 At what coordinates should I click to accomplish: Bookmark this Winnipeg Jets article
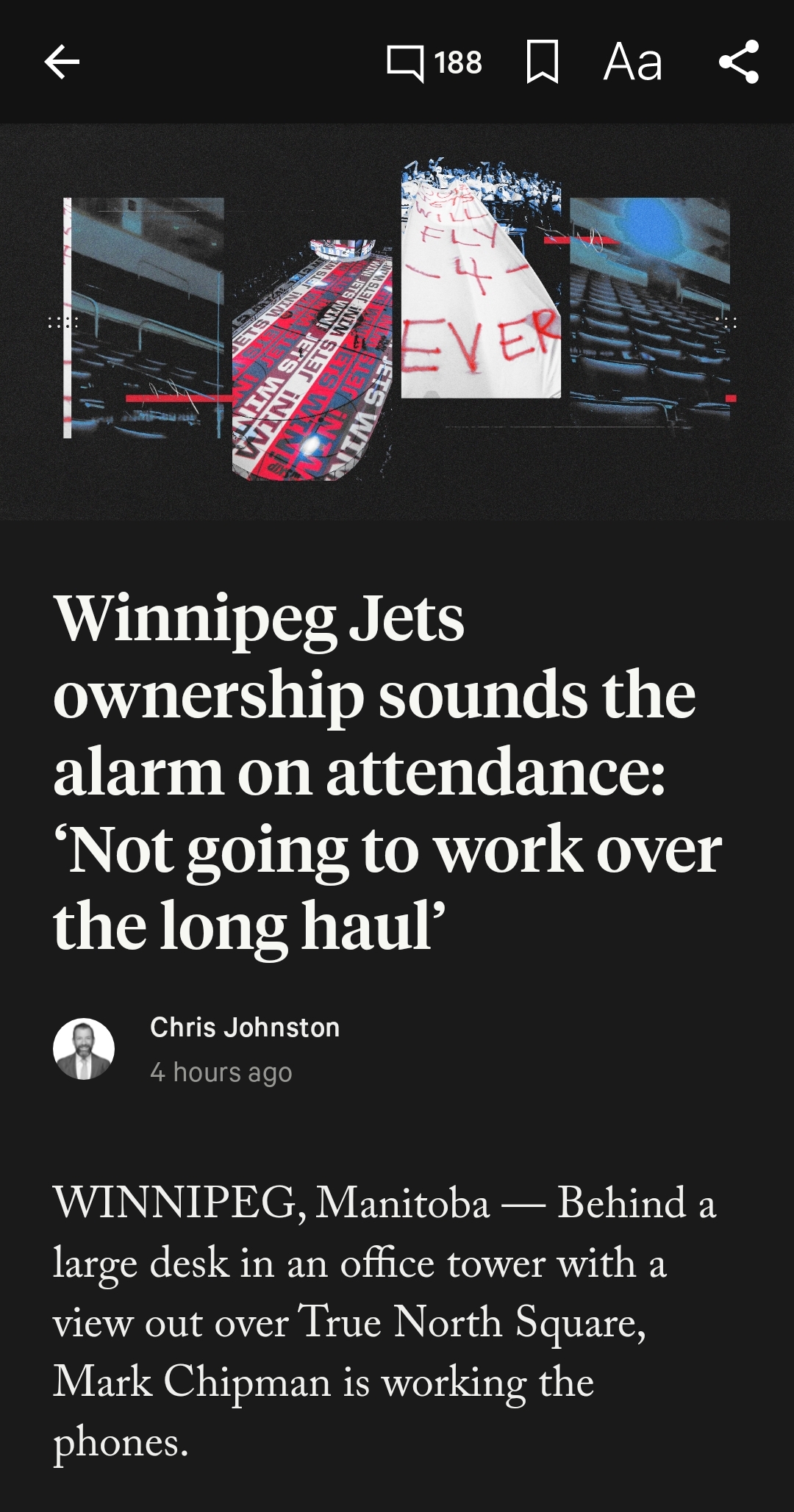(x=543, y=62)
